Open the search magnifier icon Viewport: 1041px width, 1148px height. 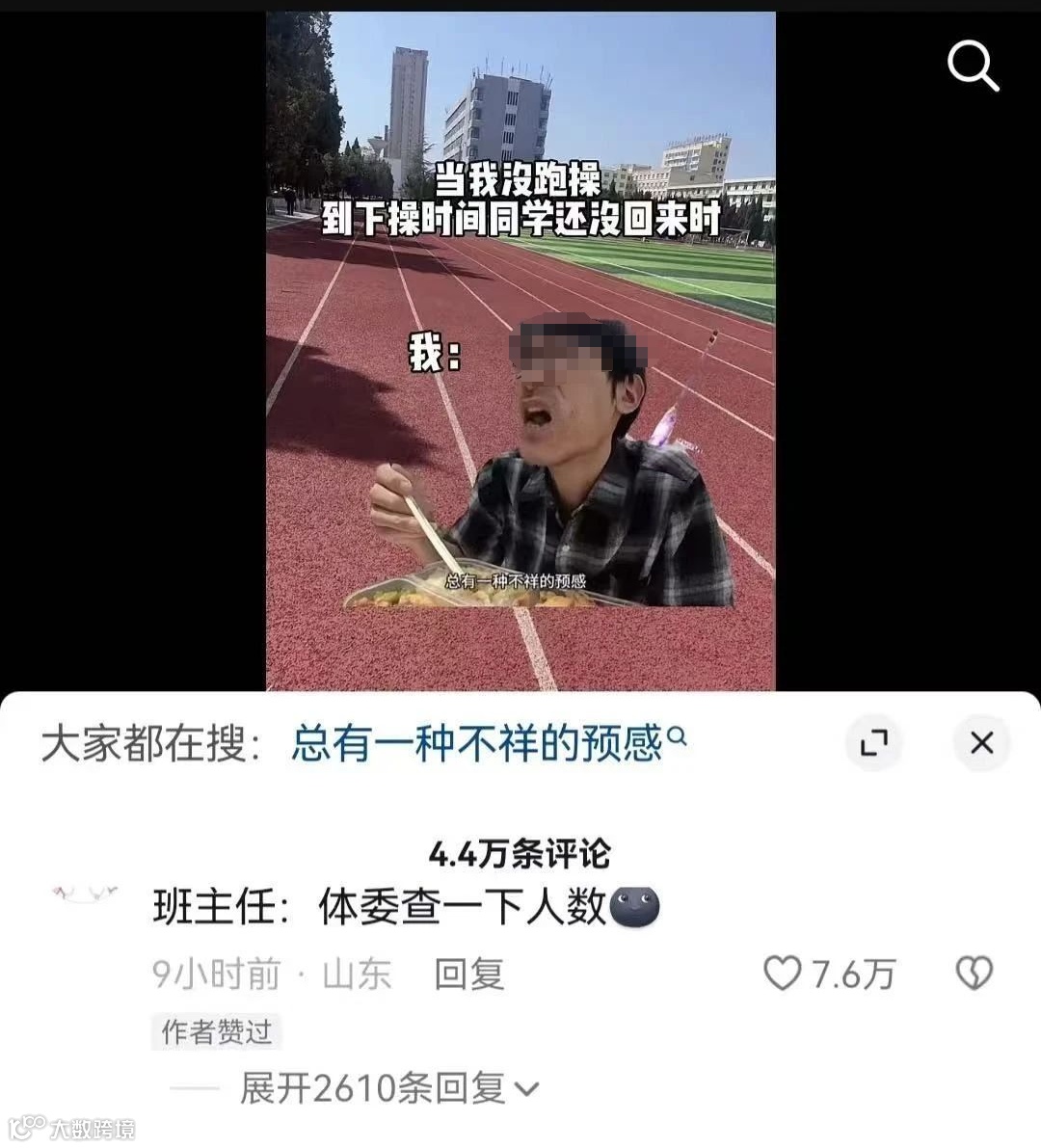973,66
